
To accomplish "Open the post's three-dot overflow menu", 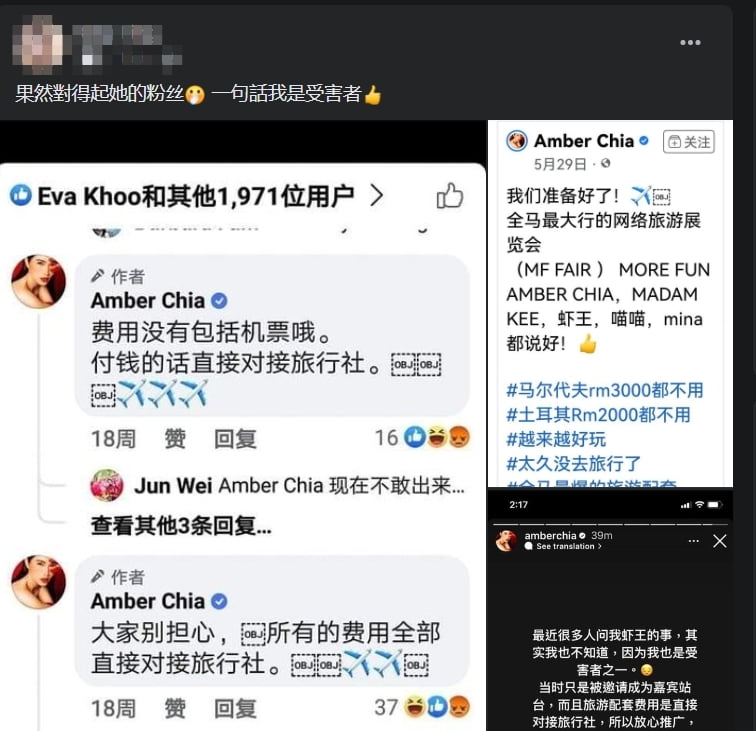I will pos(690,43).
